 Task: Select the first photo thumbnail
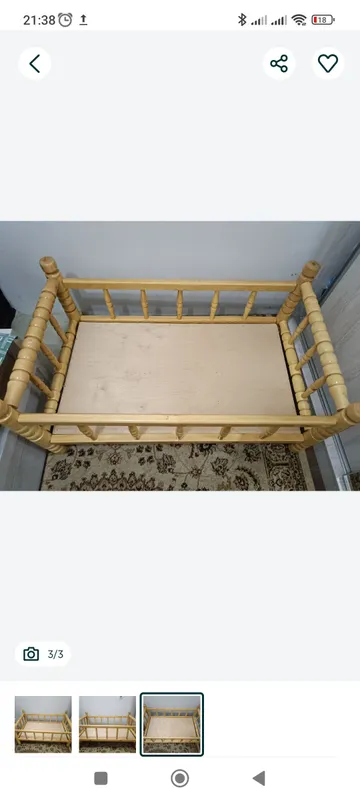pyautogui.click(x=43, y=724)
